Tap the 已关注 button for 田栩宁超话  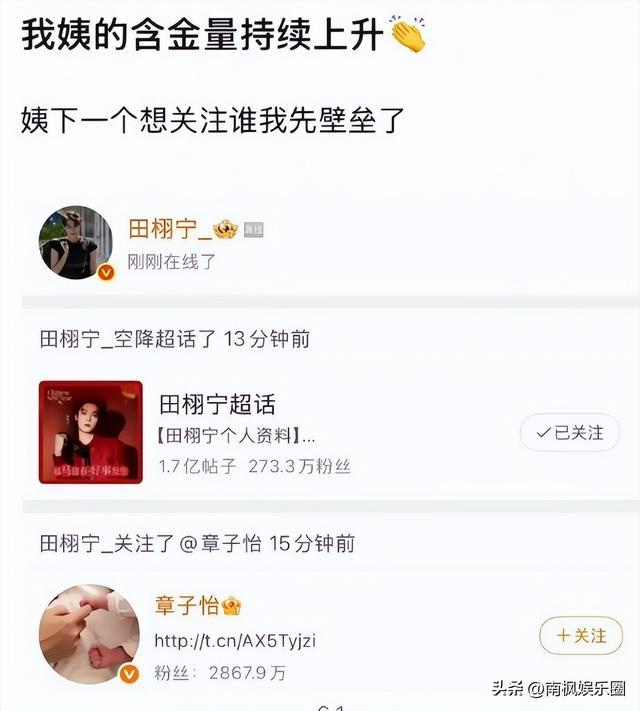(569, 433)
